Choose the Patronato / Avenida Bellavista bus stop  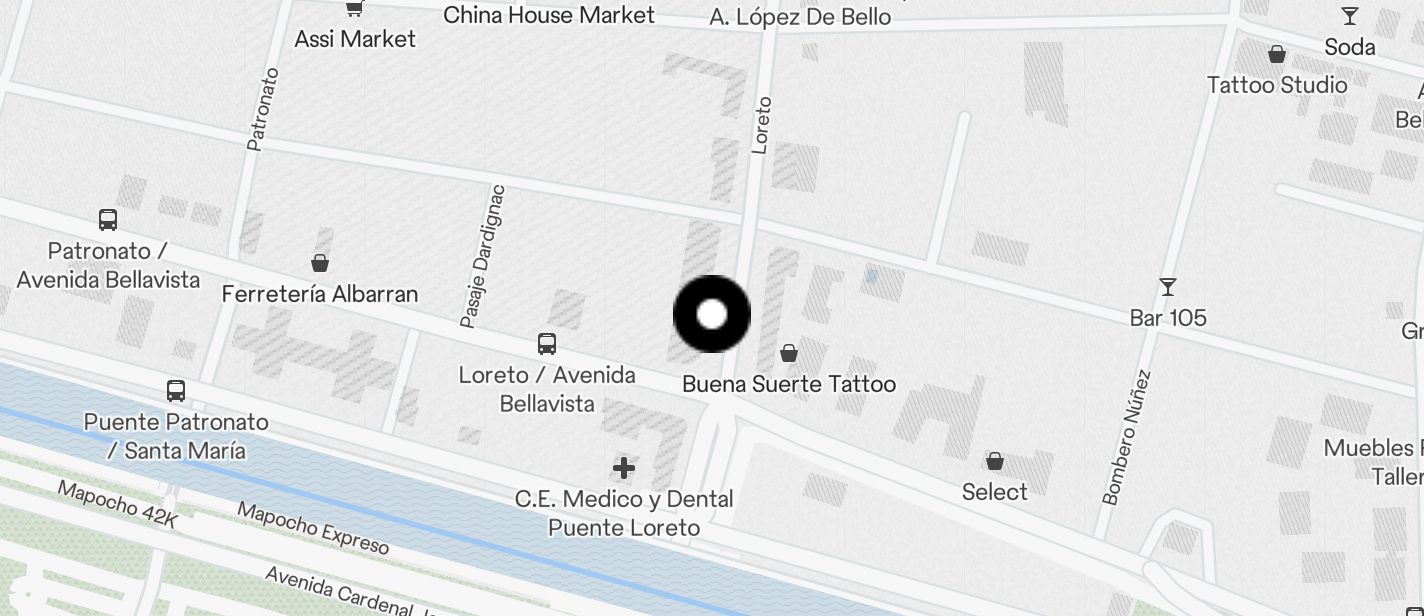click(x=108, y=220)
